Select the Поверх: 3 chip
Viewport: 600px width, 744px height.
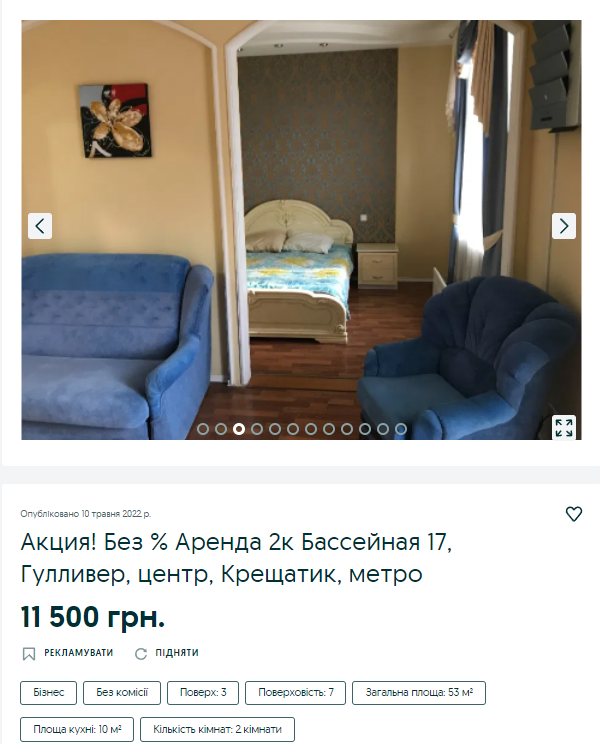[203, 693]
